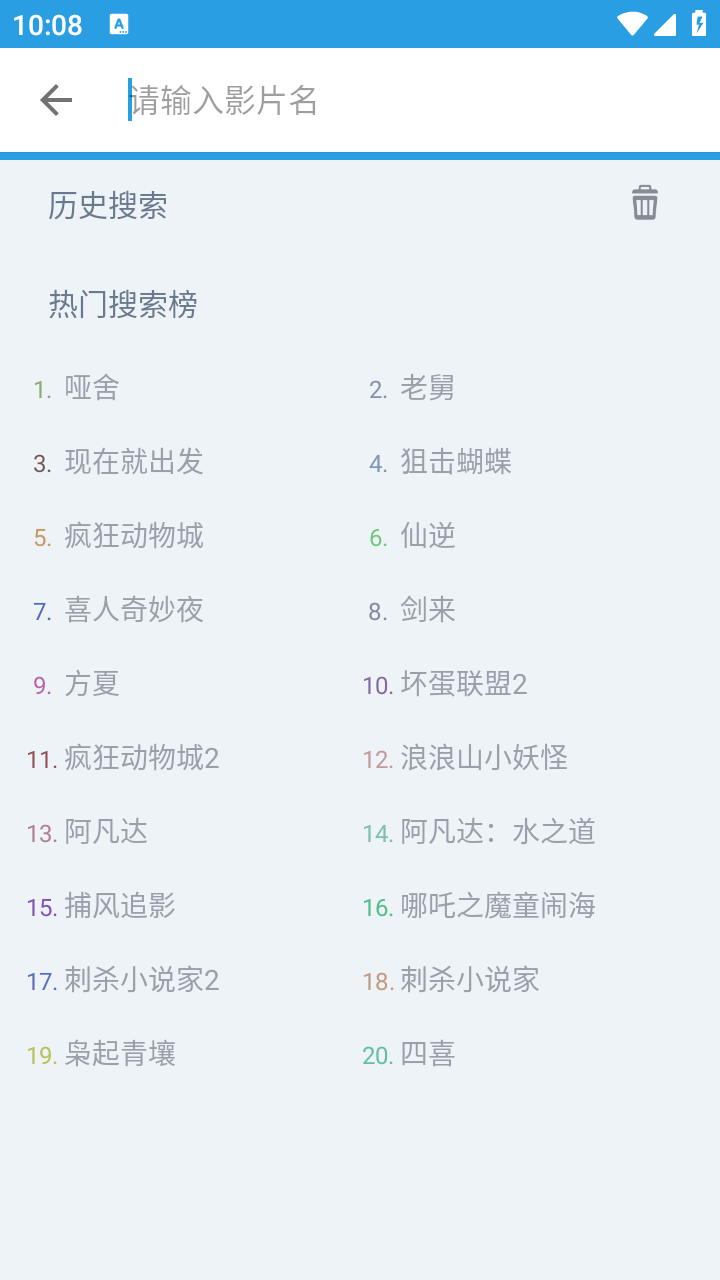Screen dimensions: 720x1280
Task: Go back using the arrow icon
Action: tap(56, 100)
